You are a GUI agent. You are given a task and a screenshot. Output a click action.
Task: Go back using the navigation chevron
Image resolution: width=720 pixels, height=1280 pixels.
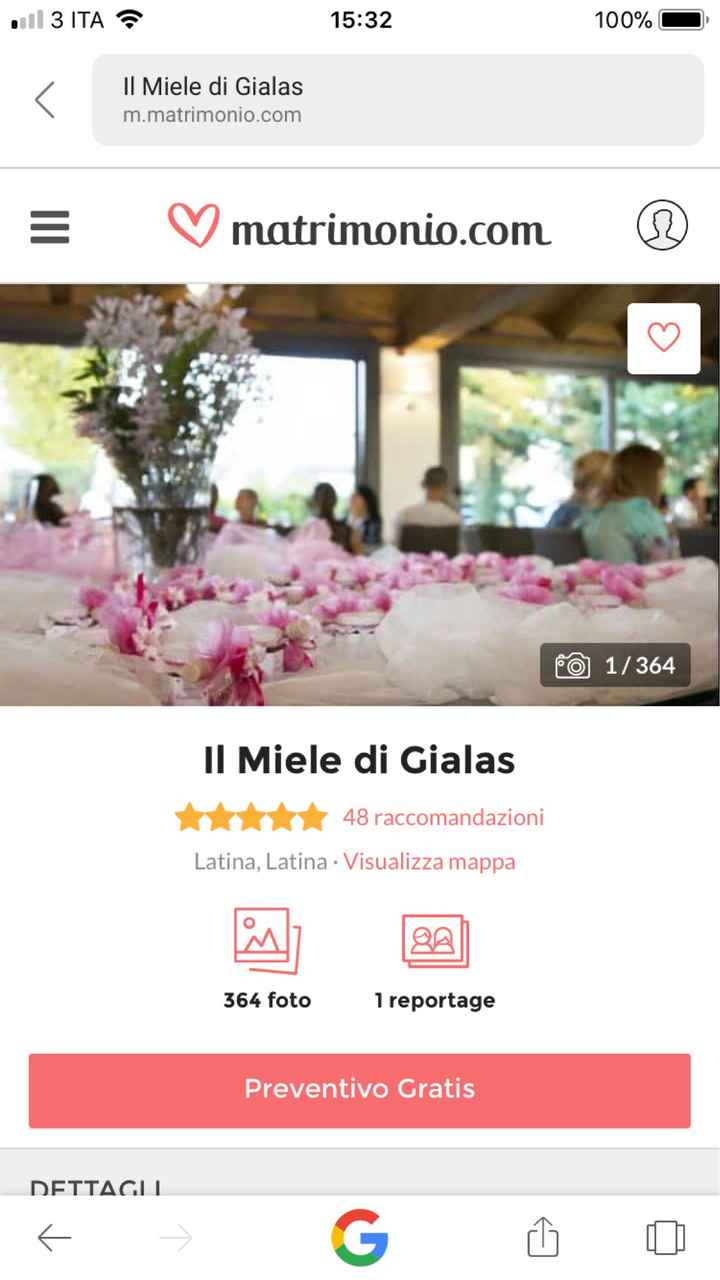tap(44, 100)
